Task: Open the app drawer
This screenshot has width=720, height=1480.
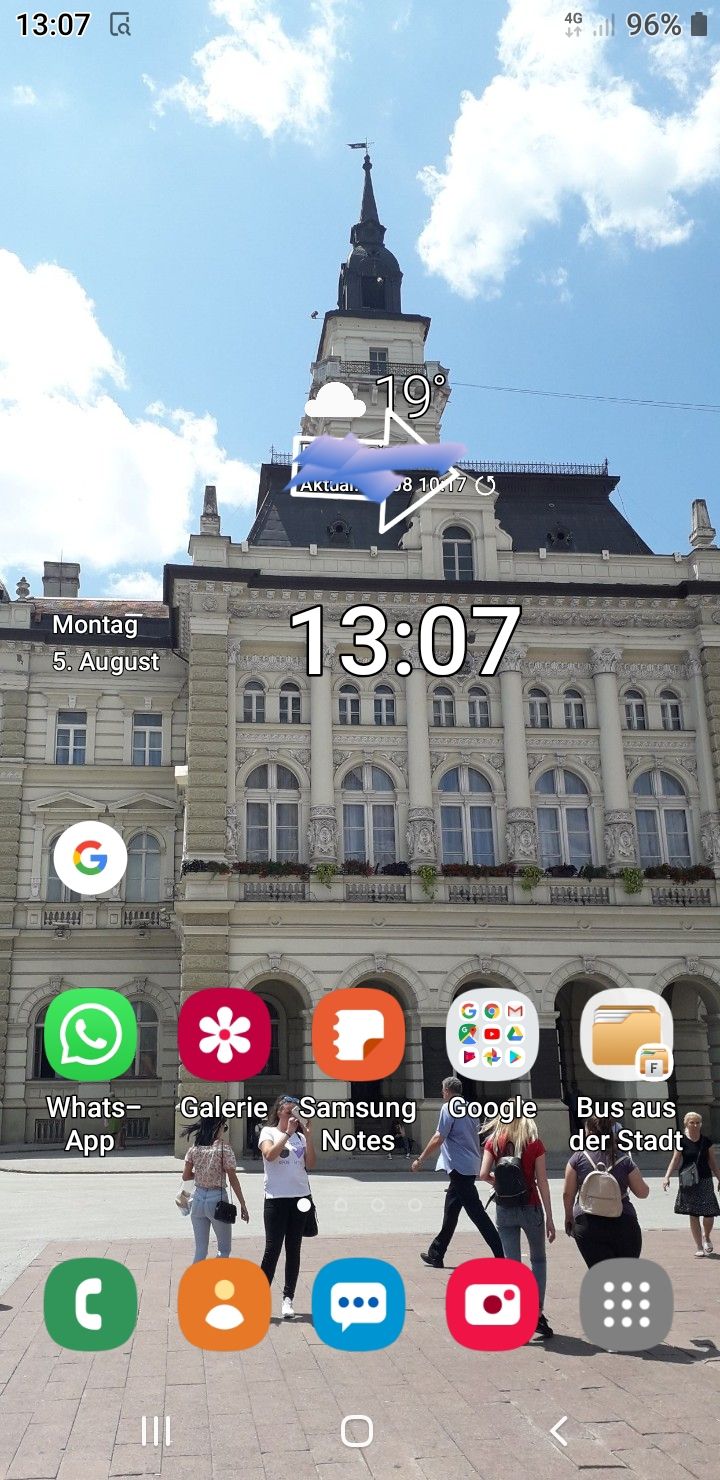Action: [626, 1302]
